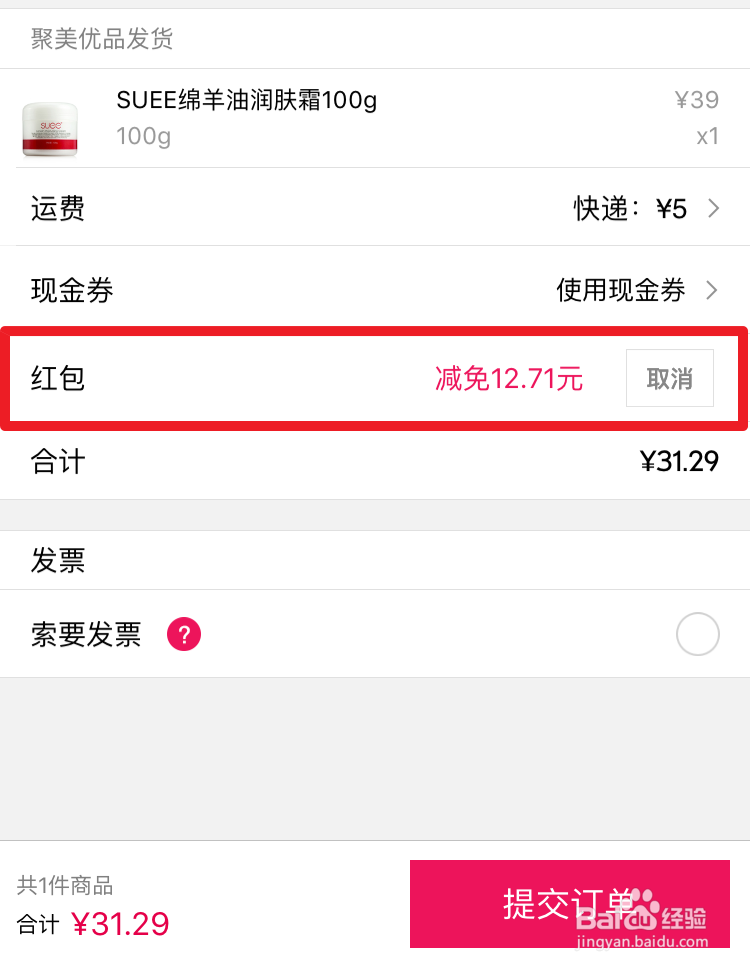Click the SUEE绵羊油润肤霜100g product title

[x=245, y=101]
